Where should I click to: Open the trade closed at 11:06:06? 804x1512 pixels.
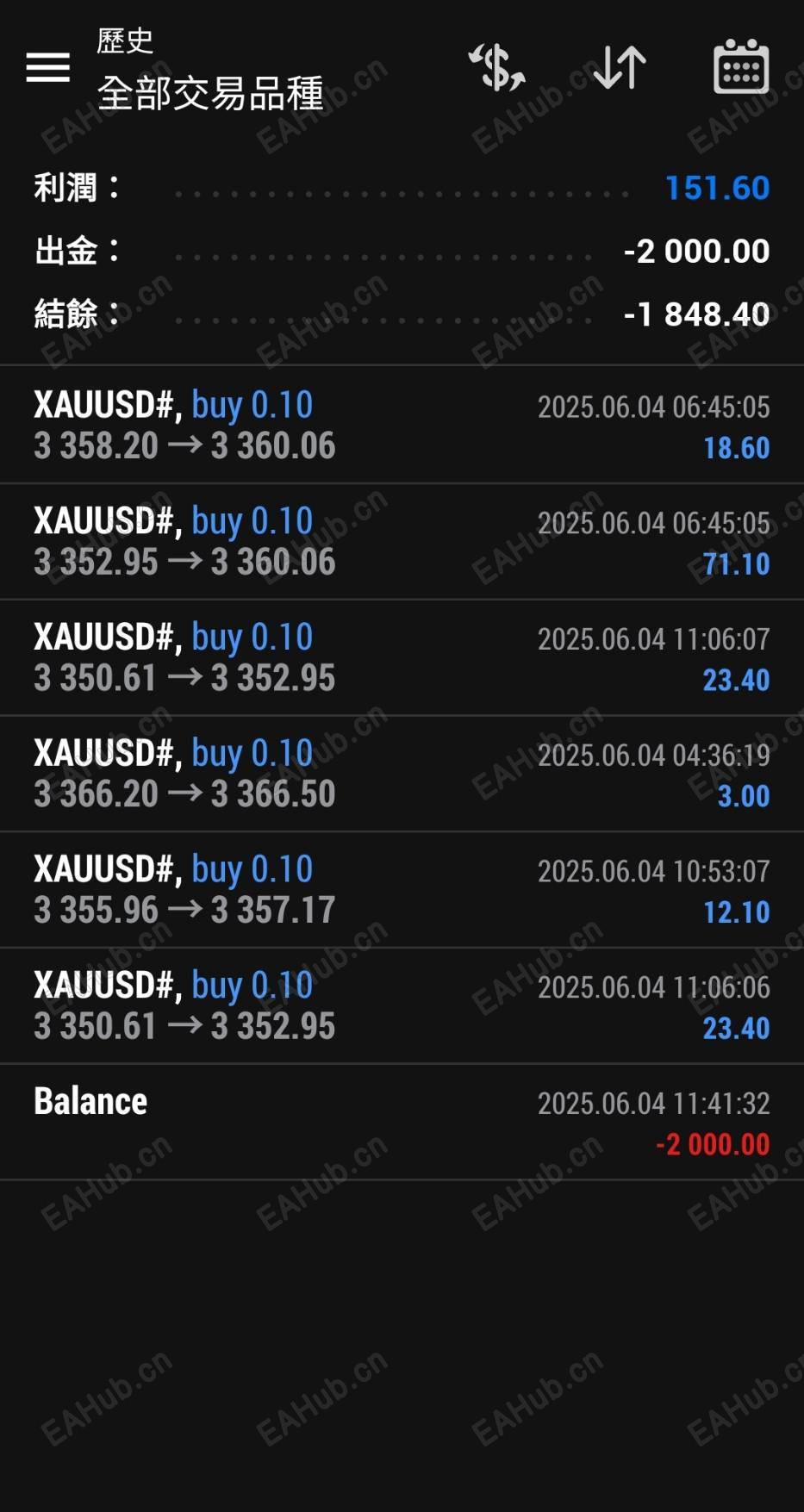(x=402, y=1006)
